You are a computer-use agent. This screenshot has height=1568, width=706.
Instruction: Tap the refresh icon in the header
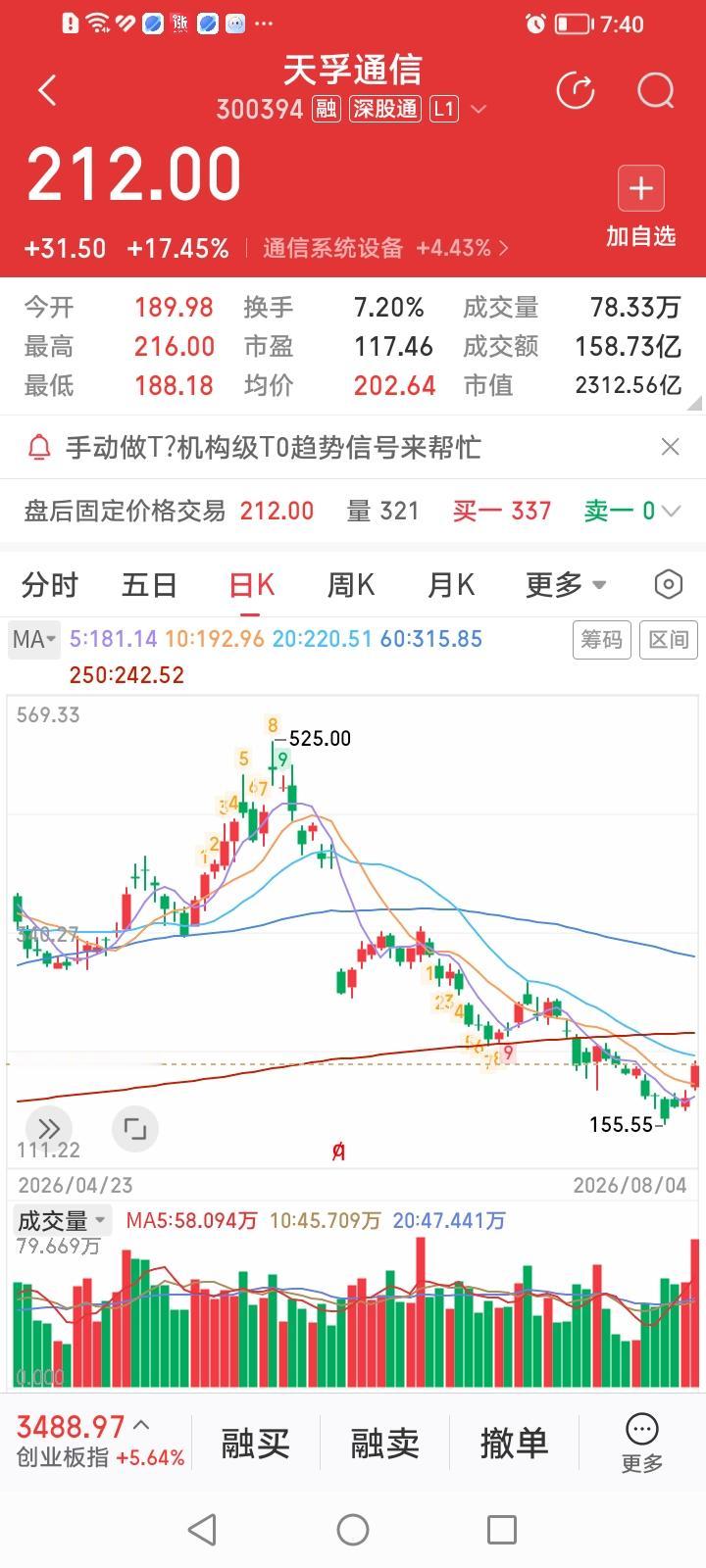(x=576, y=91)
